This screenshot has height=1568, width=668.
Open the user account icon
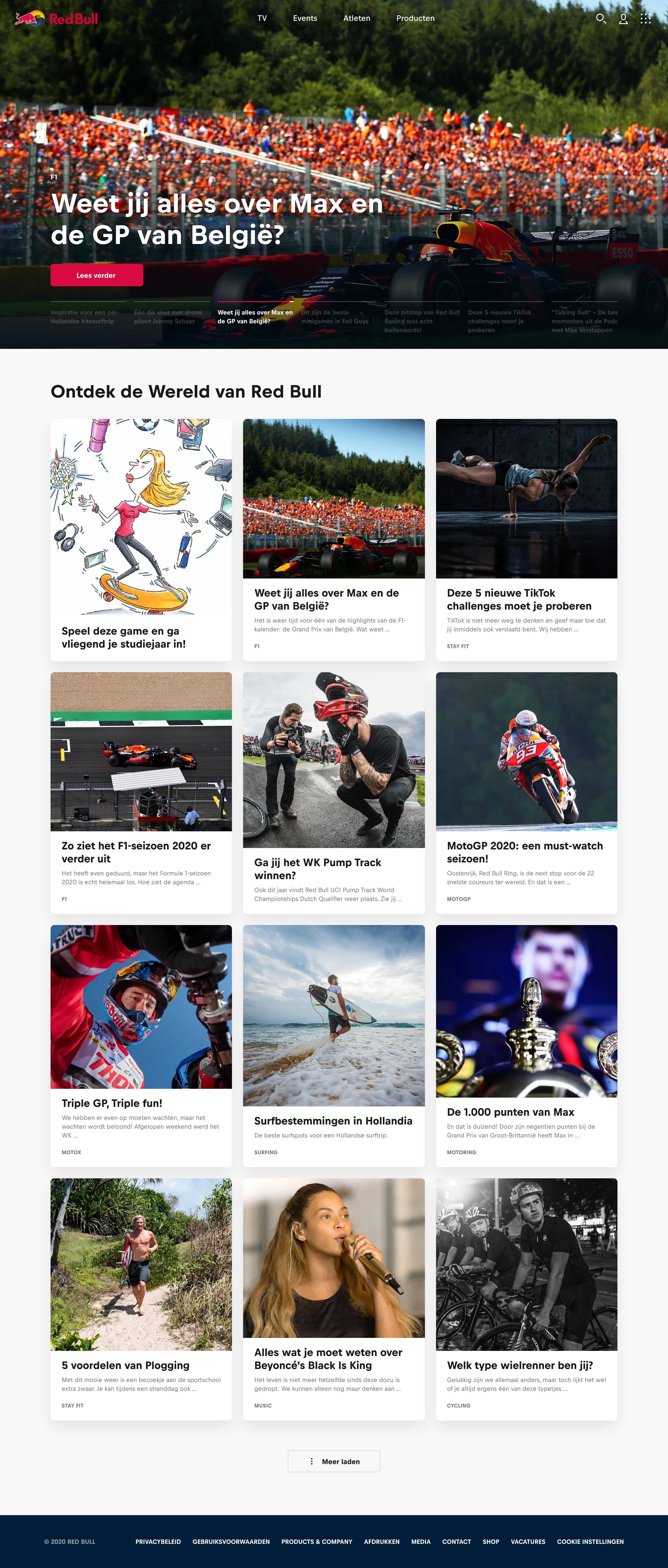[x=623, y=18]
